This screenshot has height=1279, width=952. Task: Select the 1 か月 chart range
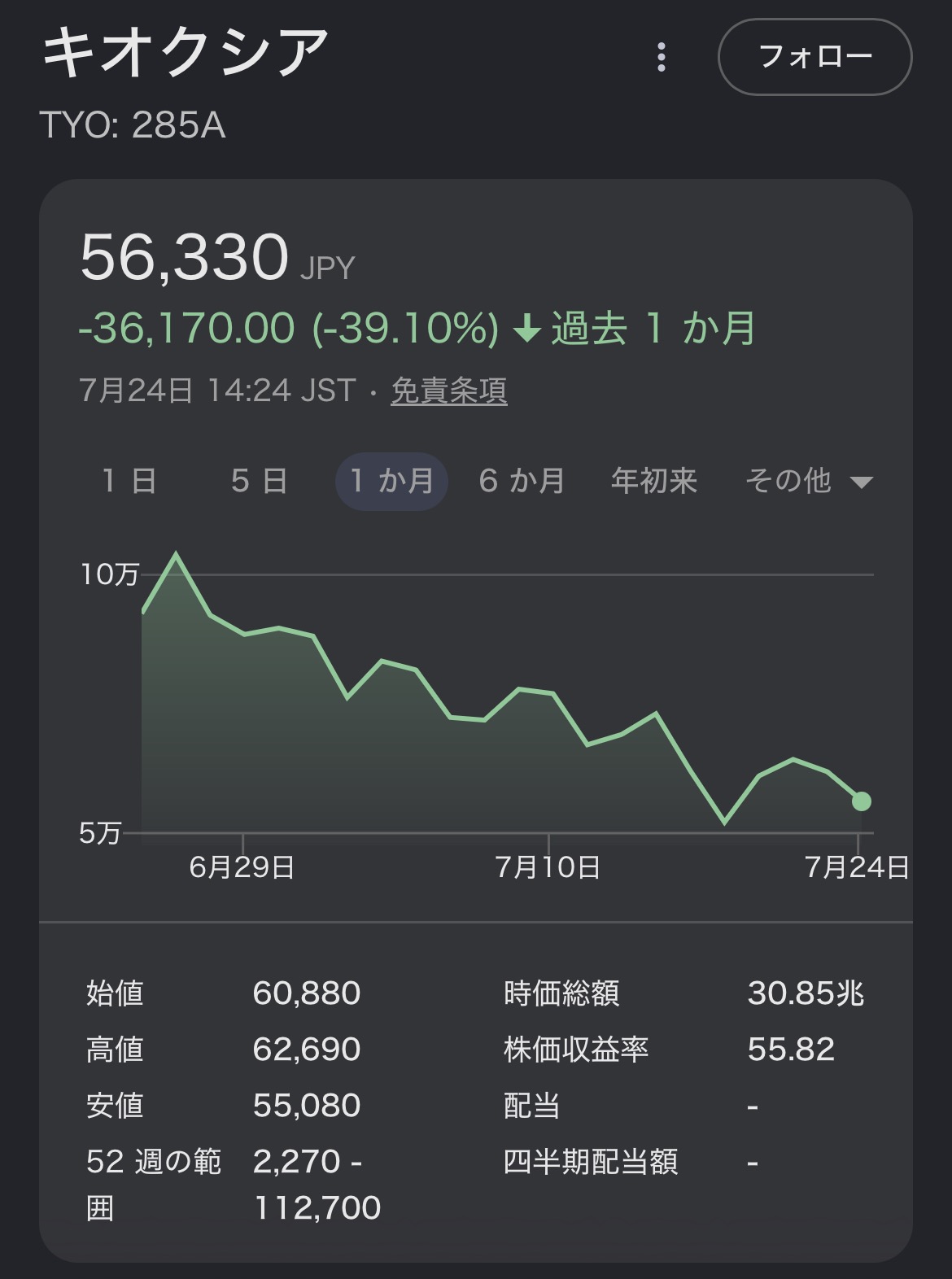coord(391,481)
